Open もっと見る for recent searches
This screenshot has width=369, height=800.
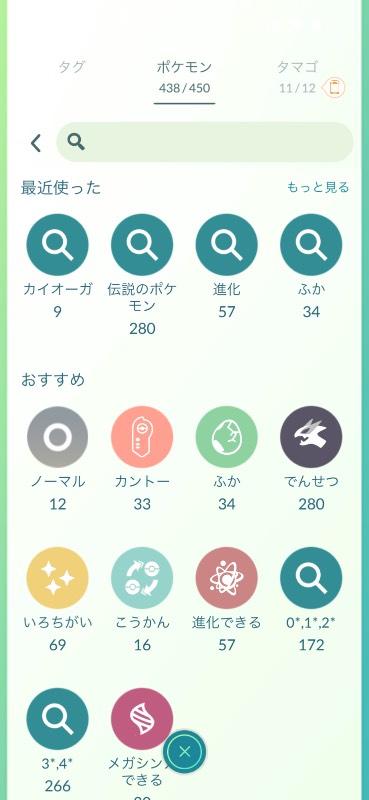click(x=318, y=187)
